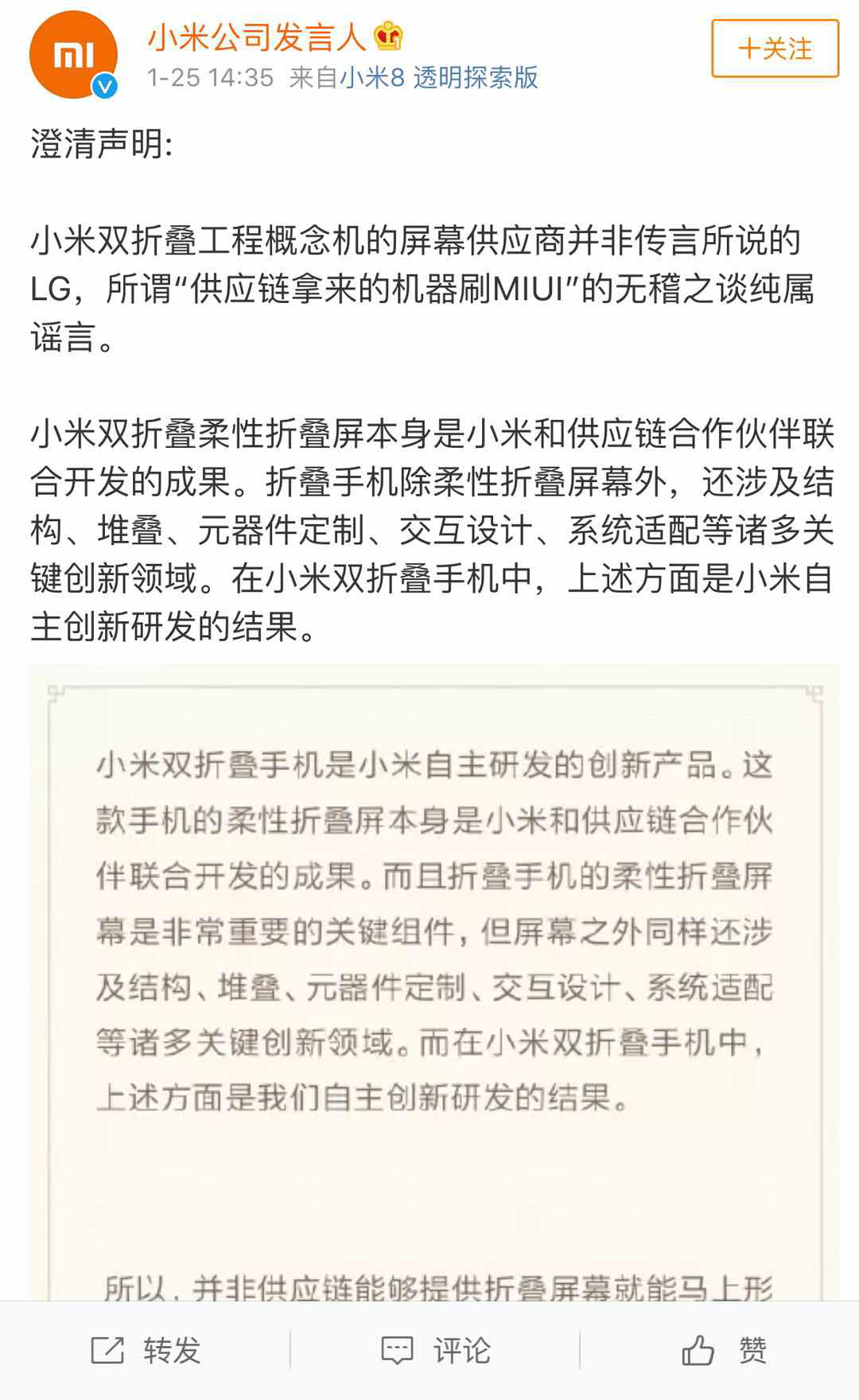The image size is (859, 1400).
Task: Open the 小米公司发言人 username link
Action: (257, 37)
